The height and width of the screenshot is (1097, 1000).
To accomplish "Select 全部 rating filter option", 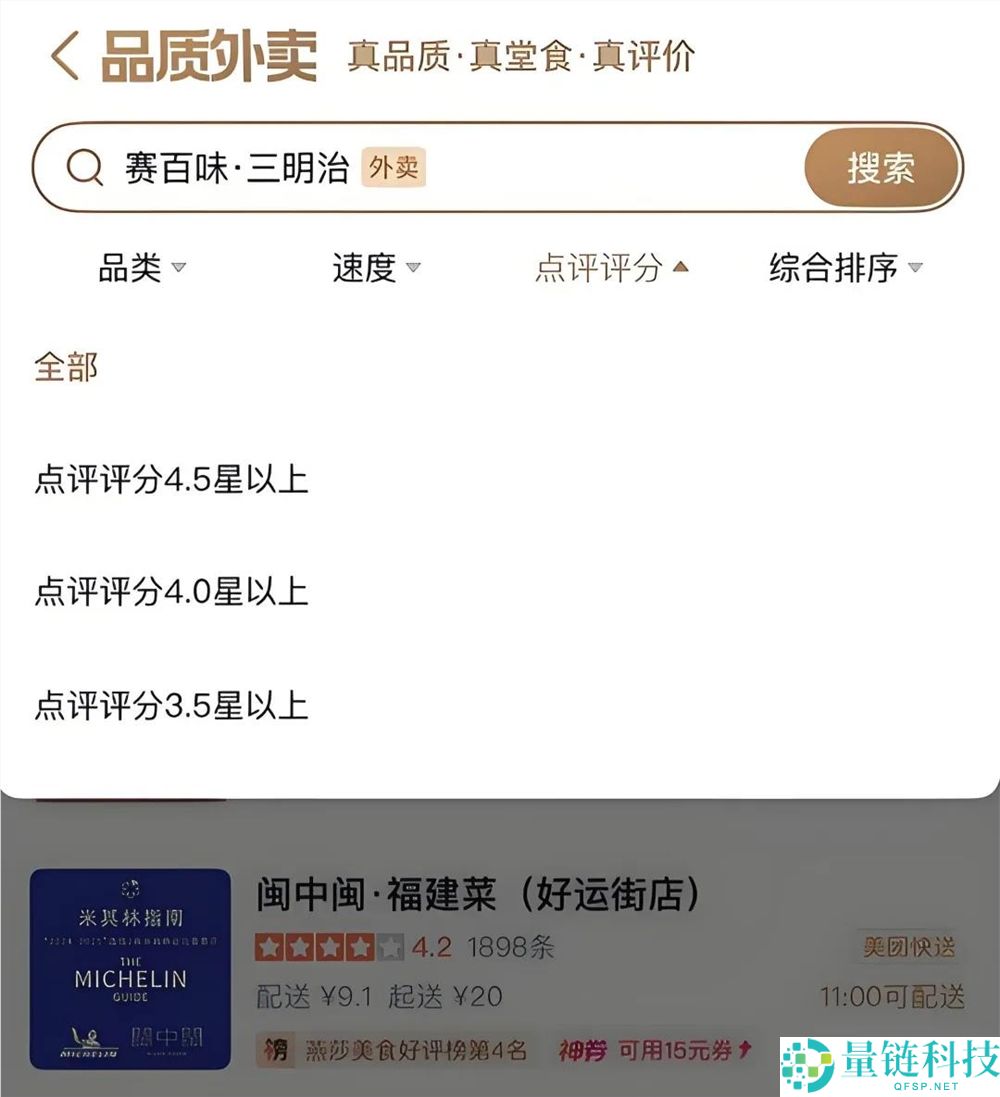I will [66, 368].
